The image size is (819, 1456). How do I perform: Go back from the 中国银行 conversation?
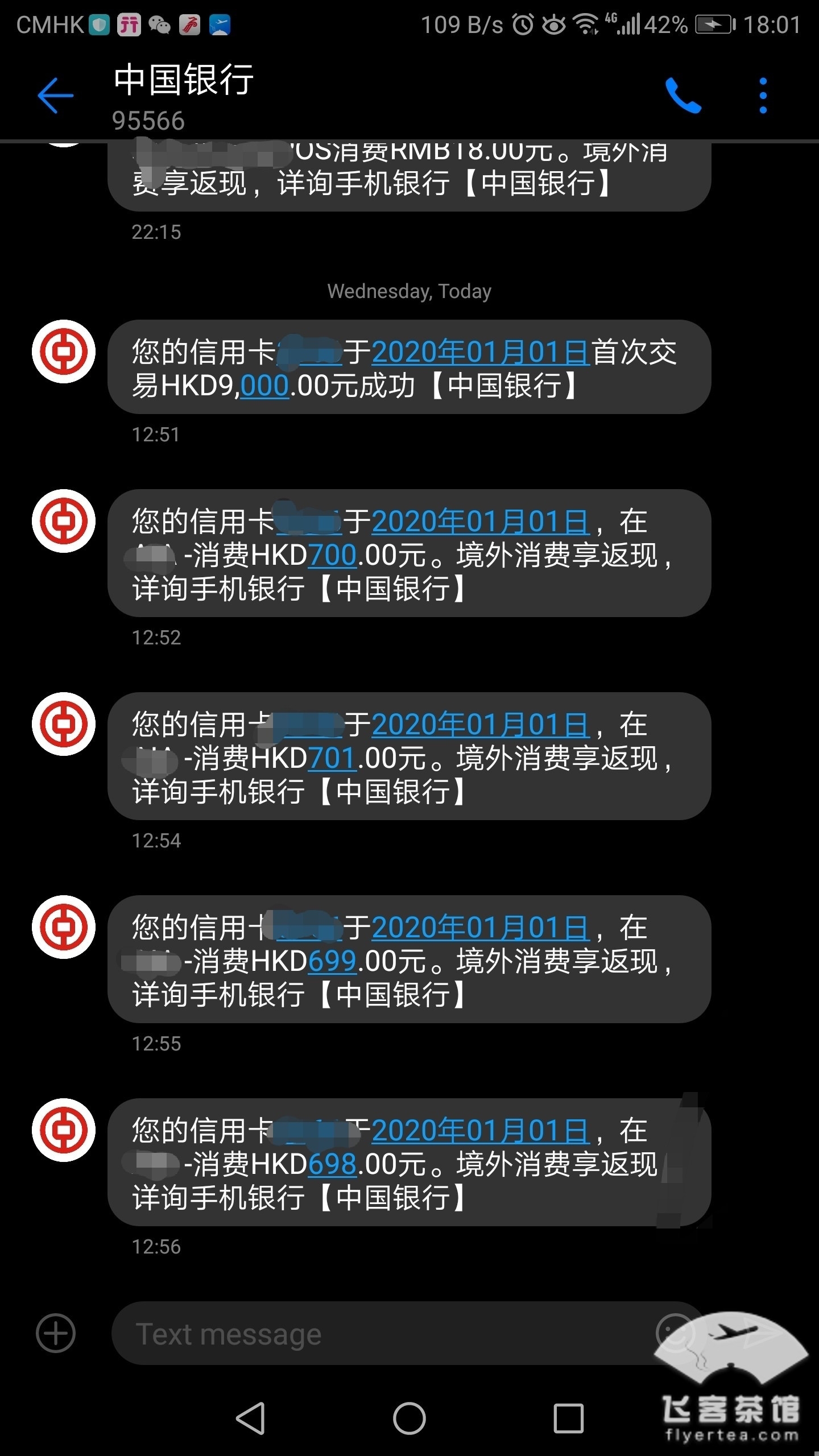click(55, 95)
